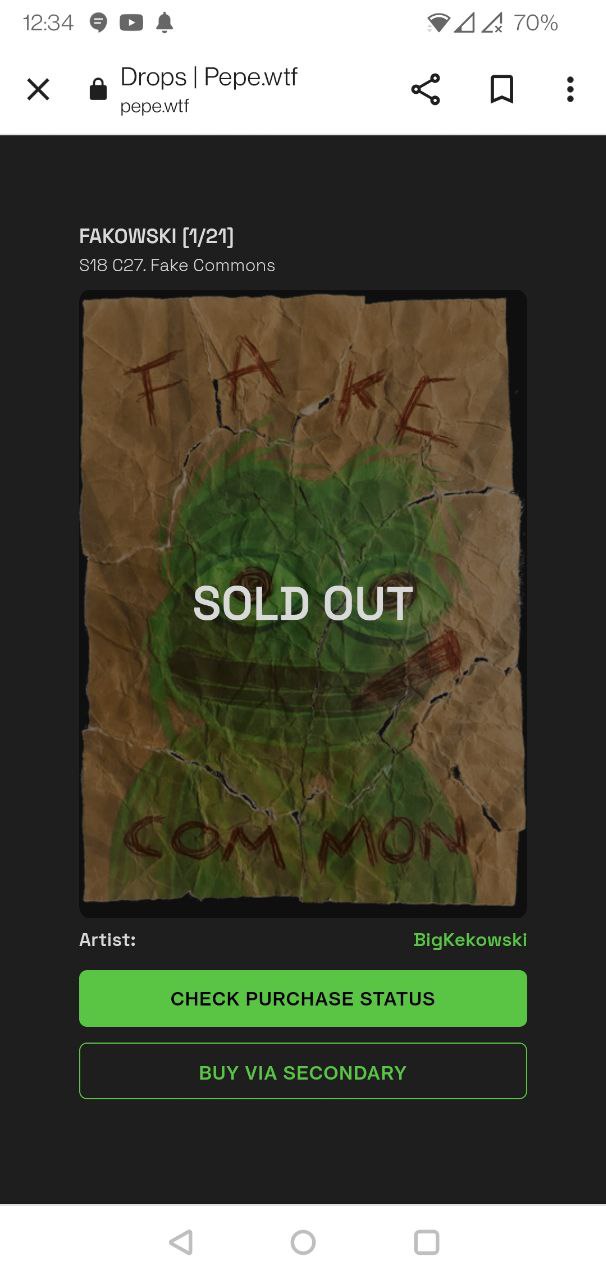The height and width of the screenshot is (1280, 606).
Task: Close the Pepe.wtf browser tab
Action: [x=38, y=90]
